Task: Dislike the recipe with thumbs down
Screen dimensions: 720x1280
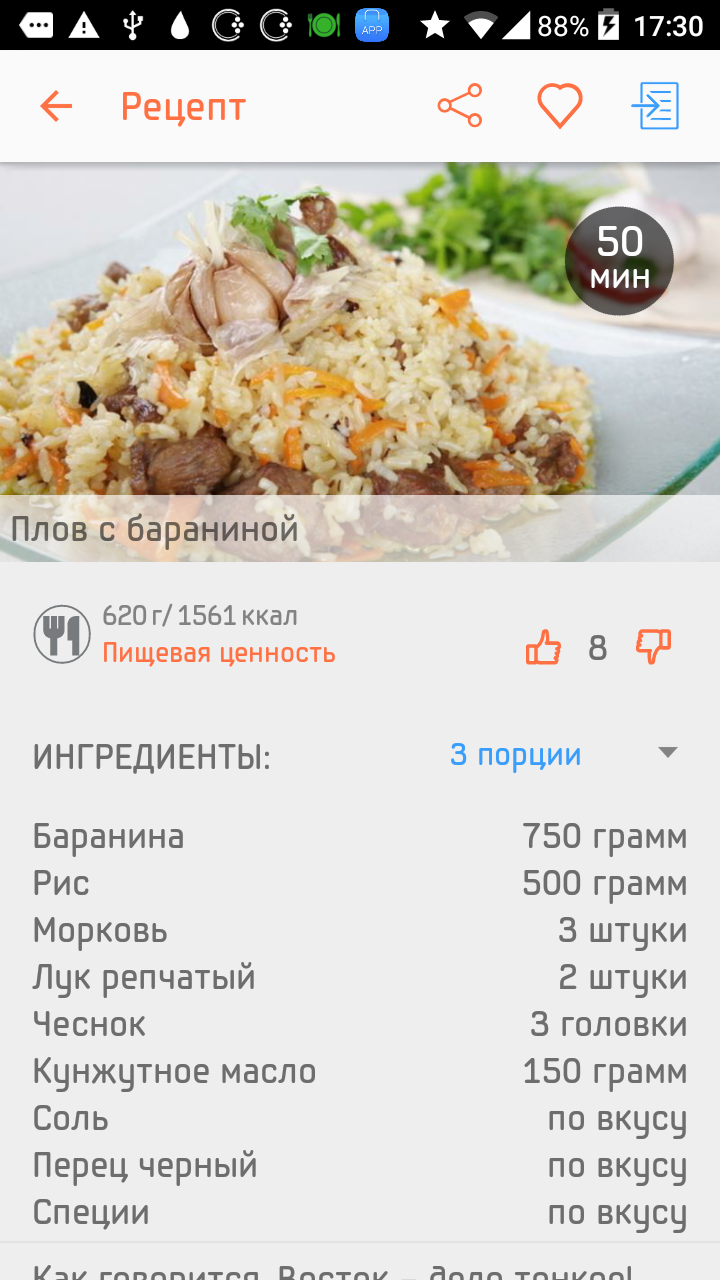Action: coord(654,648)
